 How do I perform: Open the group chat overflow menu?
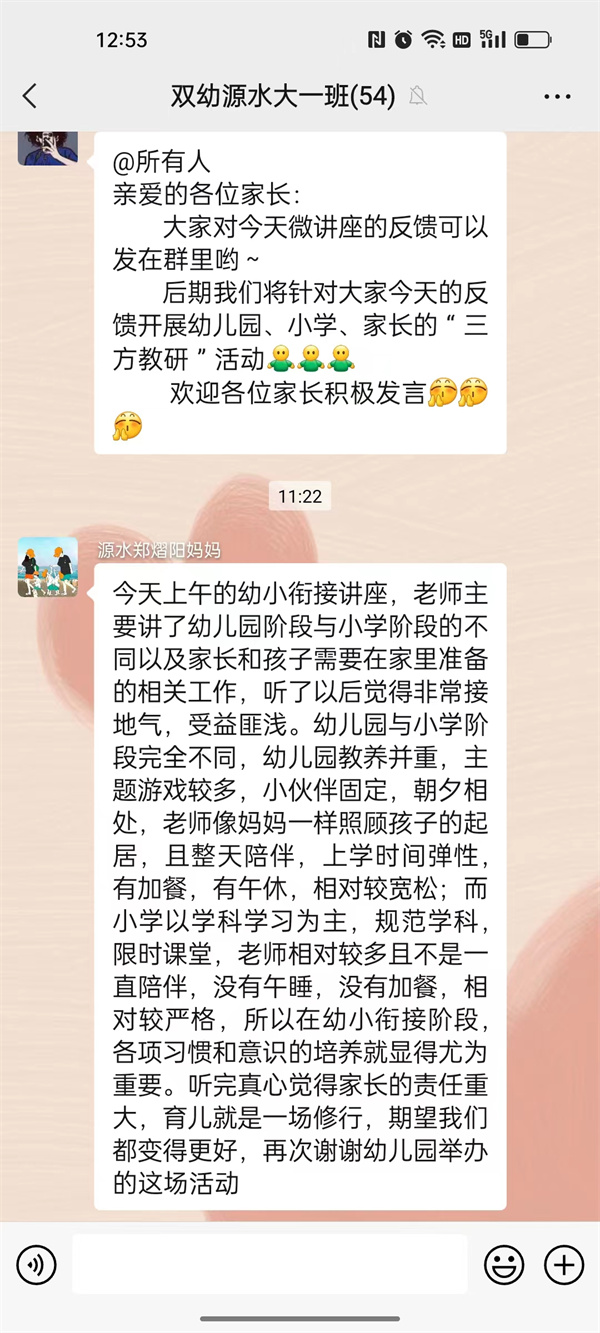[557, 97]
